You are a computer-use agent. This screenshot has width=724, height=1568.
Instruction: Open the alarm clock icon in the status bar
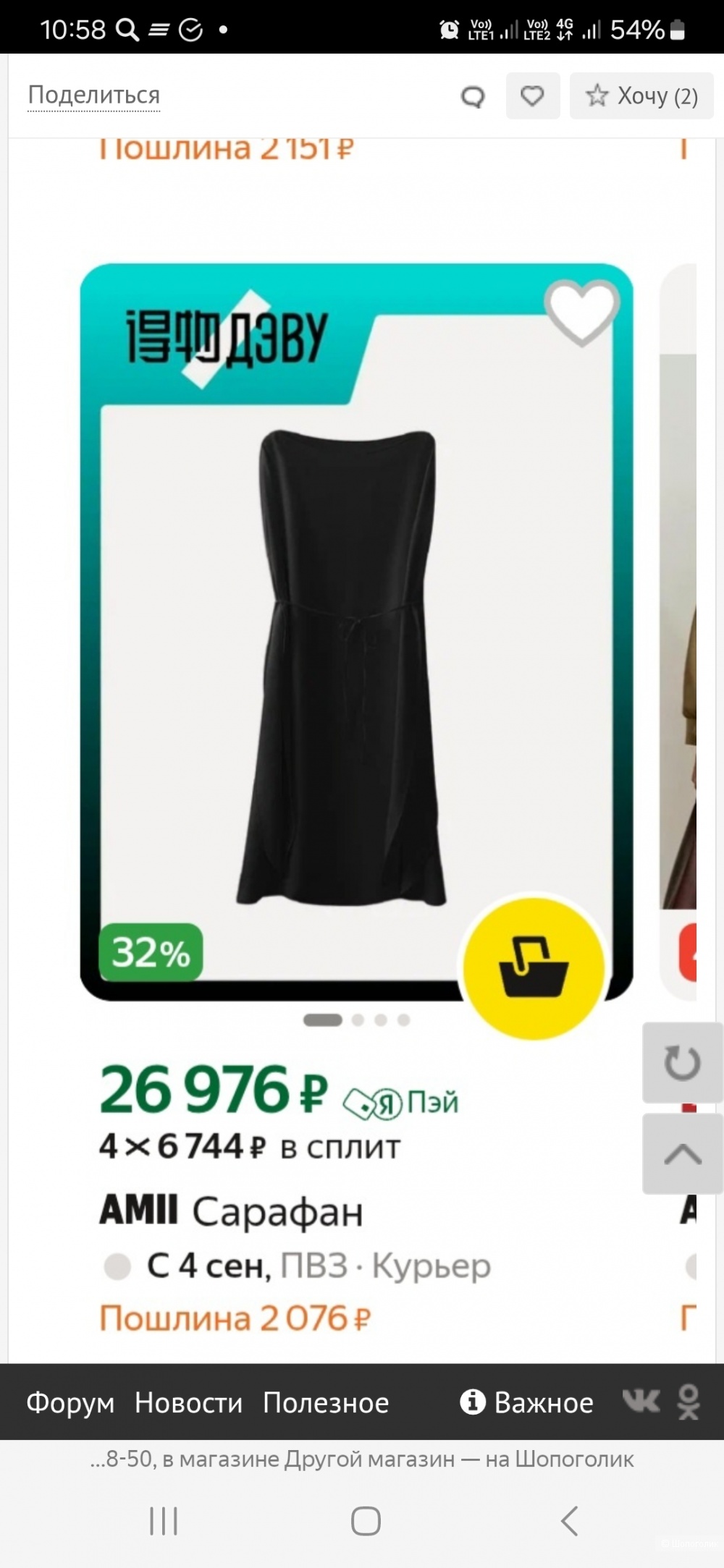pos(450,30)
